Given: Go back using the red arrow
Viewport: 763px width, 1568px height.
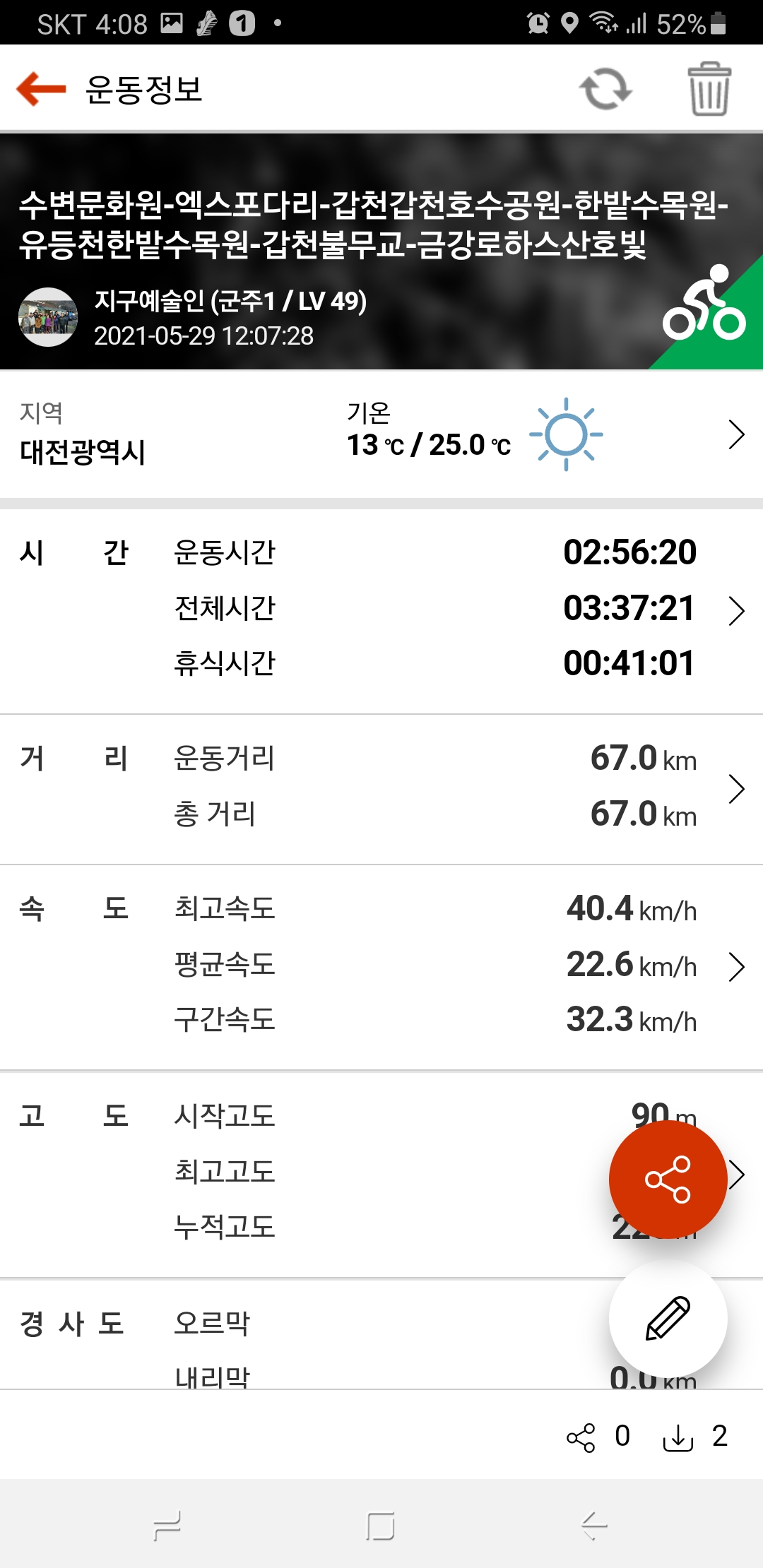Looking at the screenshot, I should click(41, 90).
